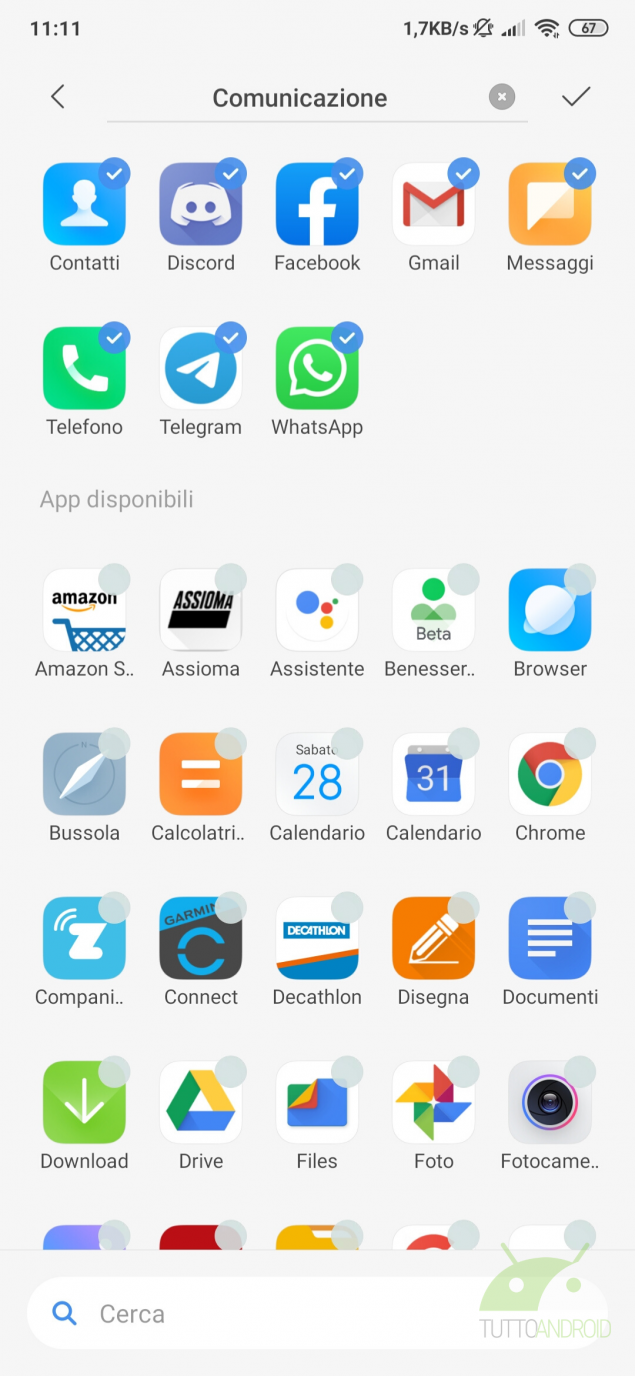Uncheck the Discord app

click(x=200, y=204)
